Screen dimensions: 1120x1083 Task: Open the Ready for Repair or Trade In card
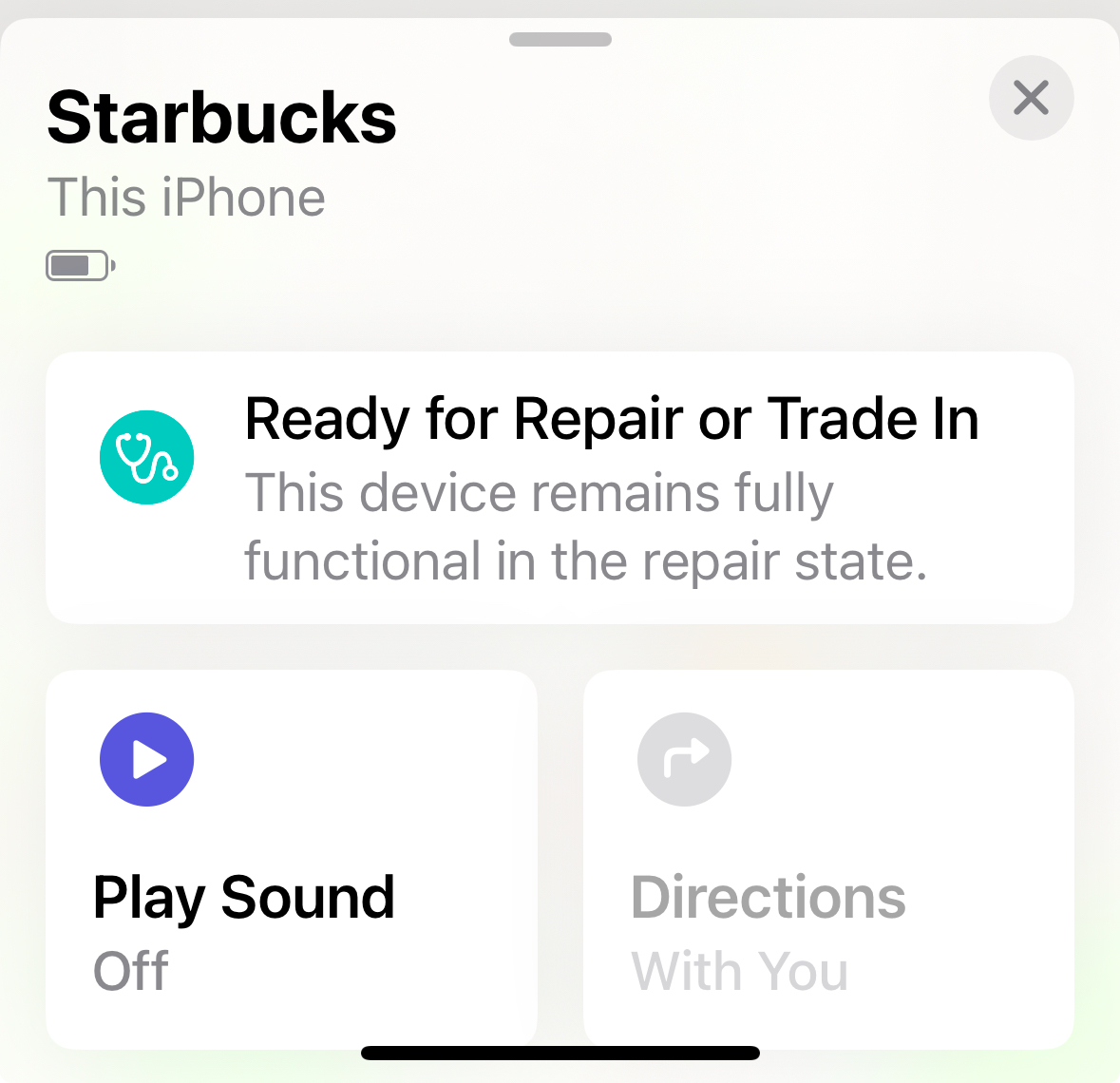[560, 487]
